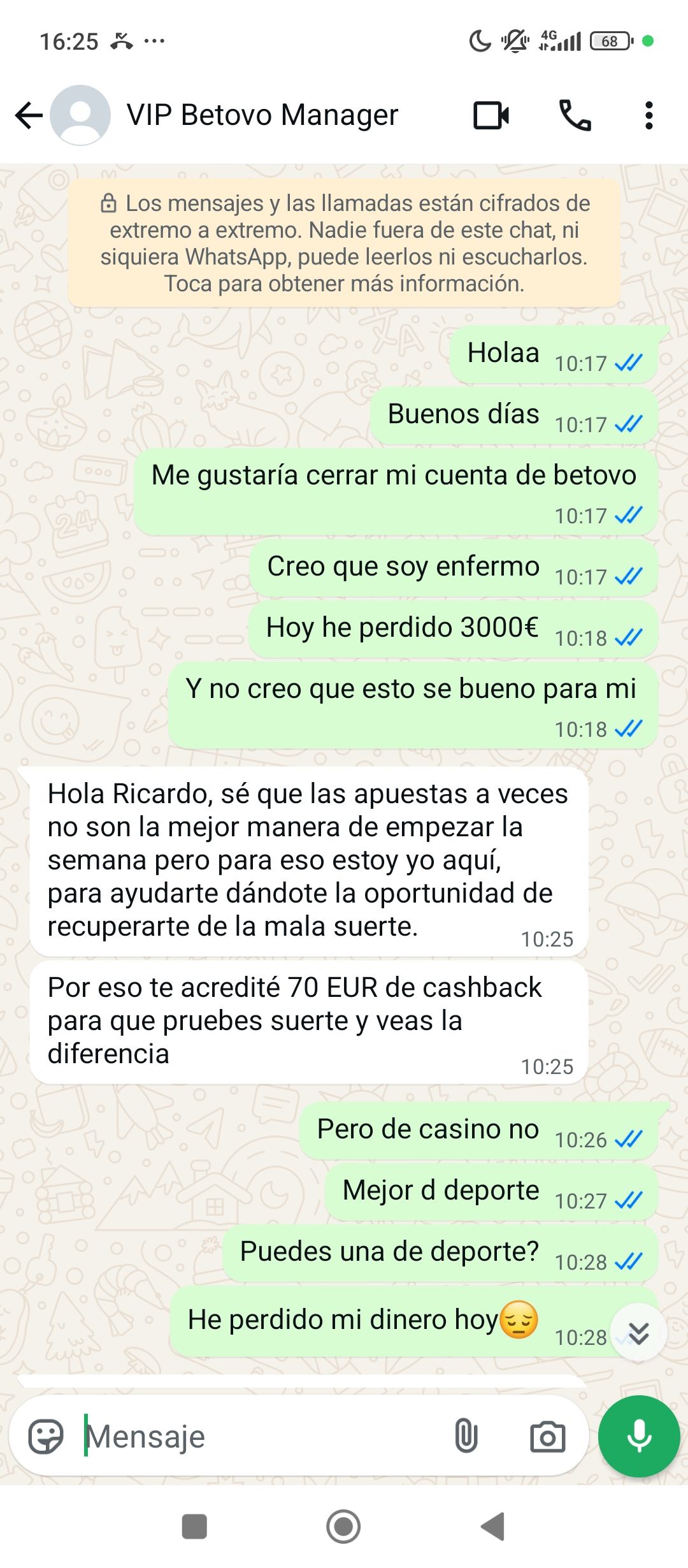
Task: Tap the encryption notice for more information
Action: point(344,243)
